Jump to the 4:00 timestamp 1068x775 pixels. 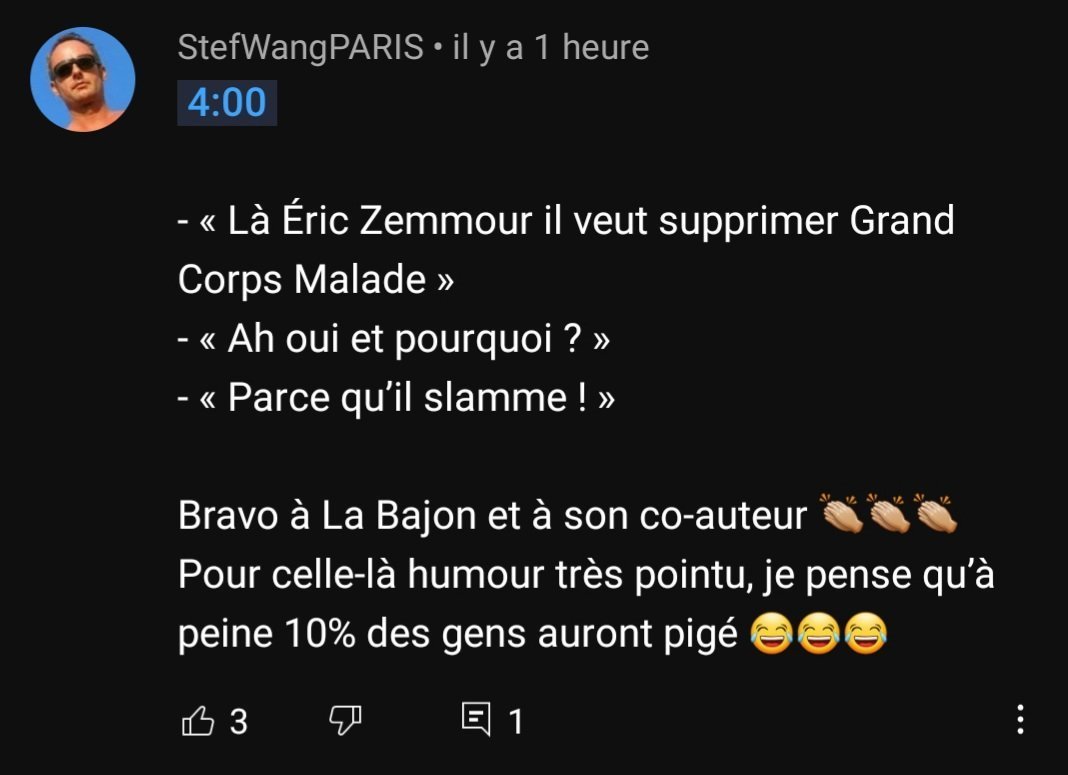[x=227, y=103]
